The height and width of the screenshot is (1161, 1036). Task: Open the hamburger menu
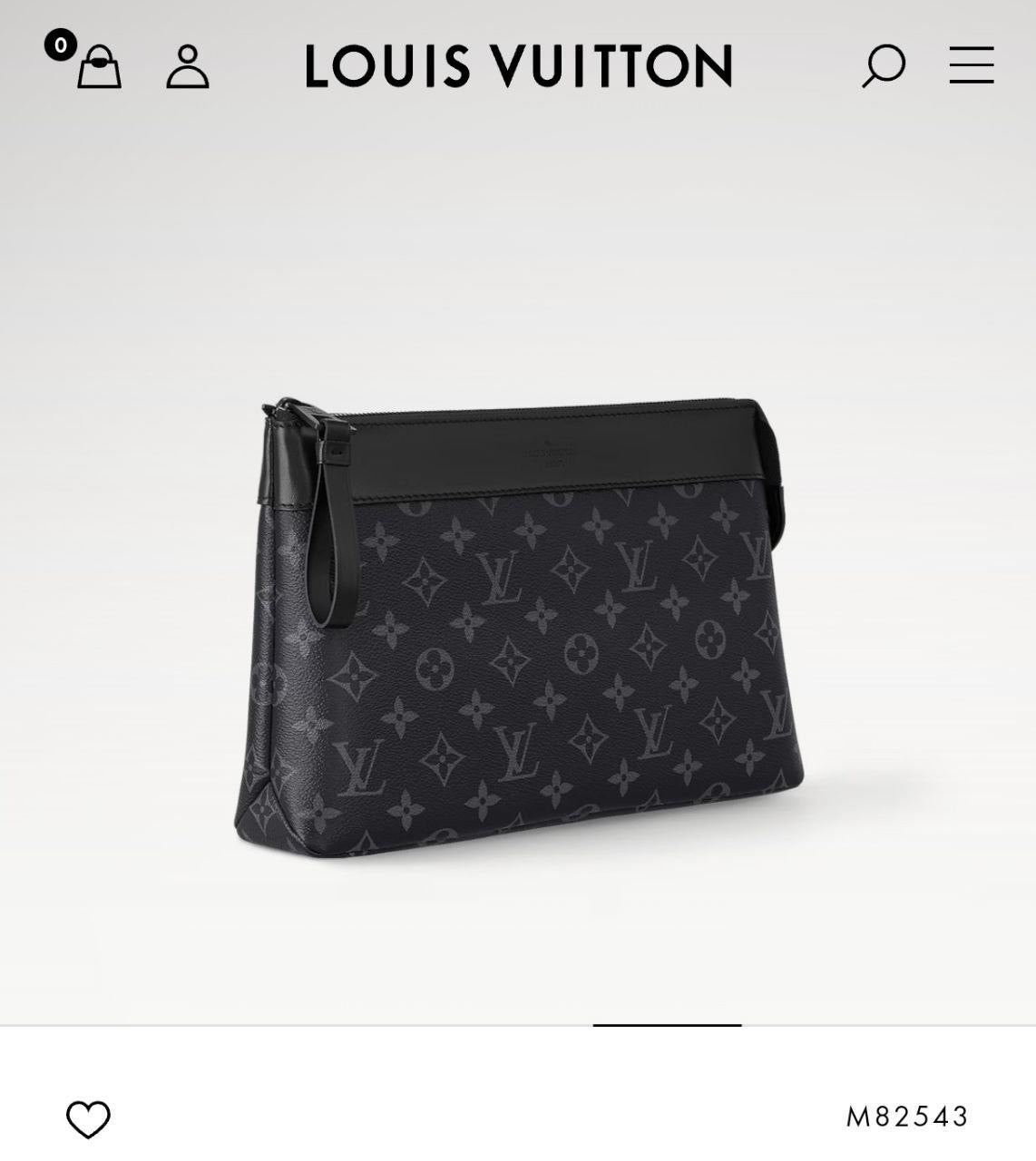972,65
